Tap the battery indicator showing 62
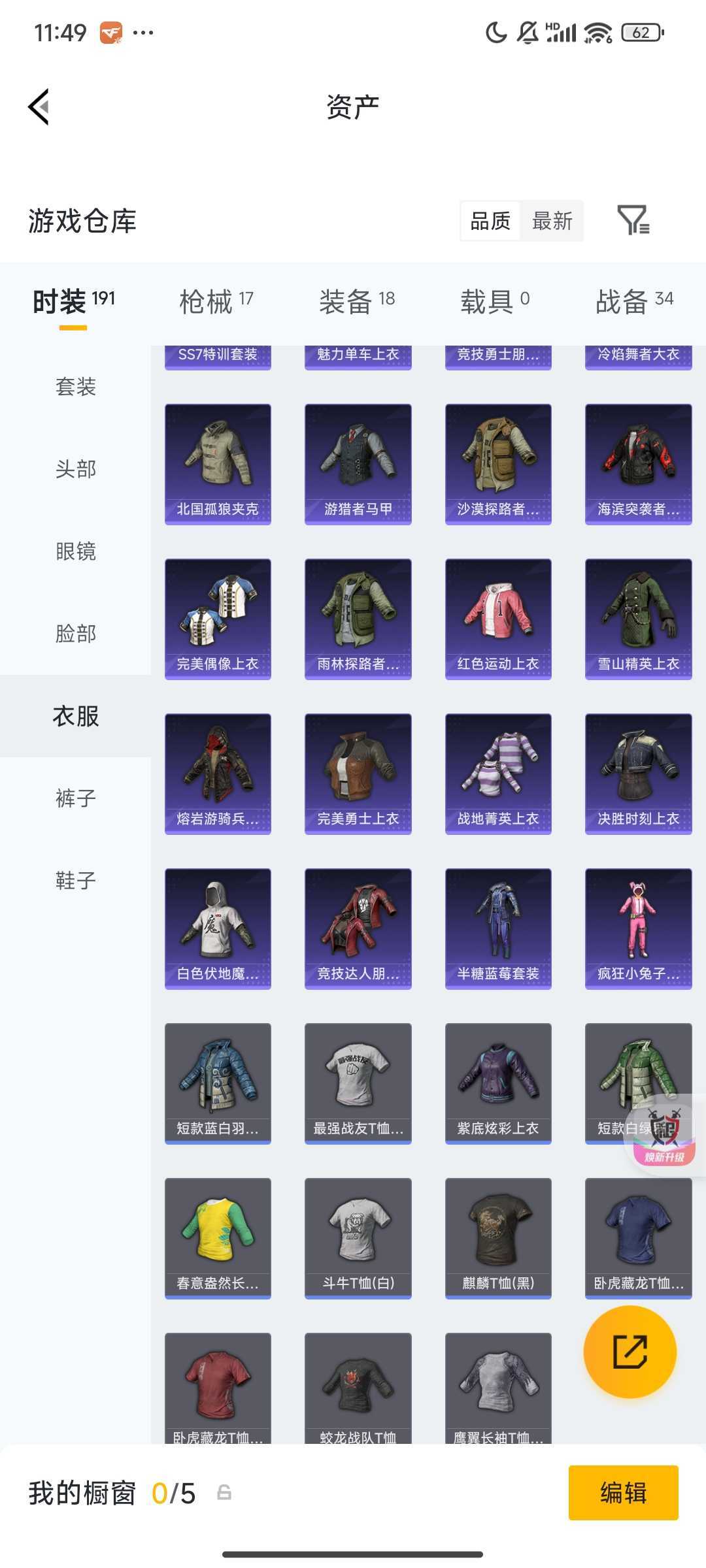Image resolution: width=706 pixels, height=1568 pixels. (639, 31)
